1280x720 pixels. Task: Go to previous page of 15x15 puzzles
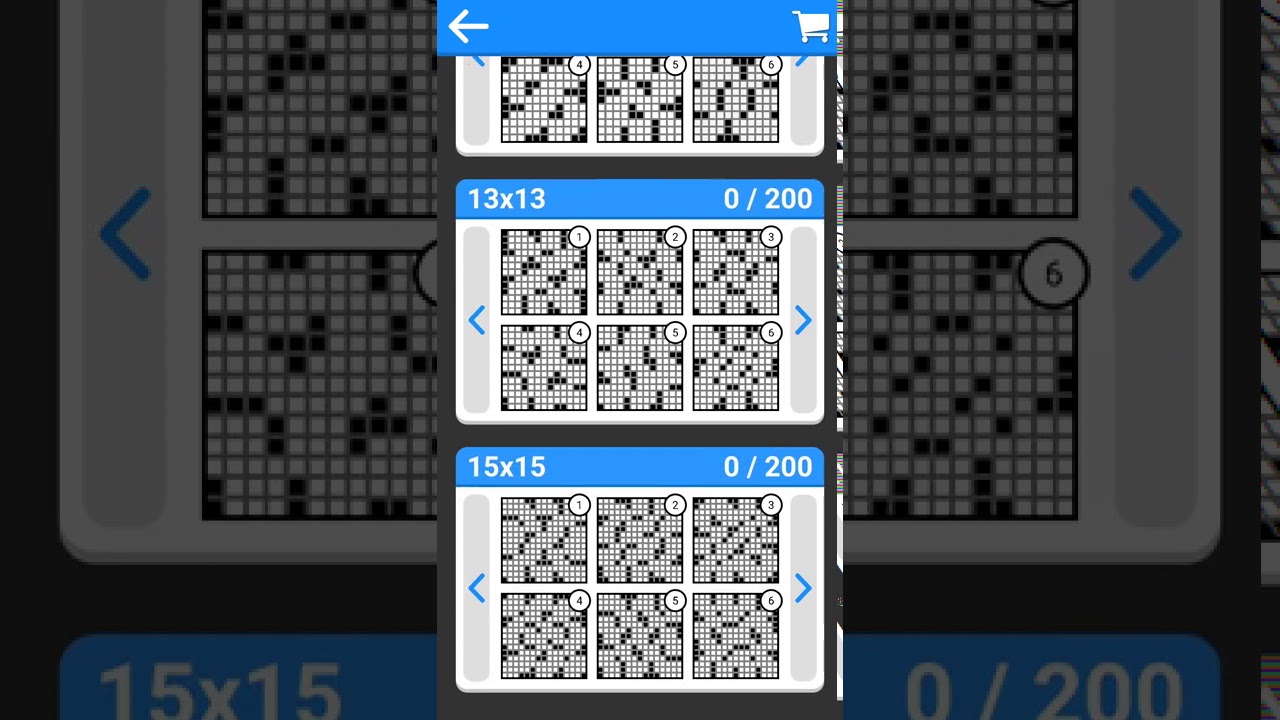tap(477, 588)
